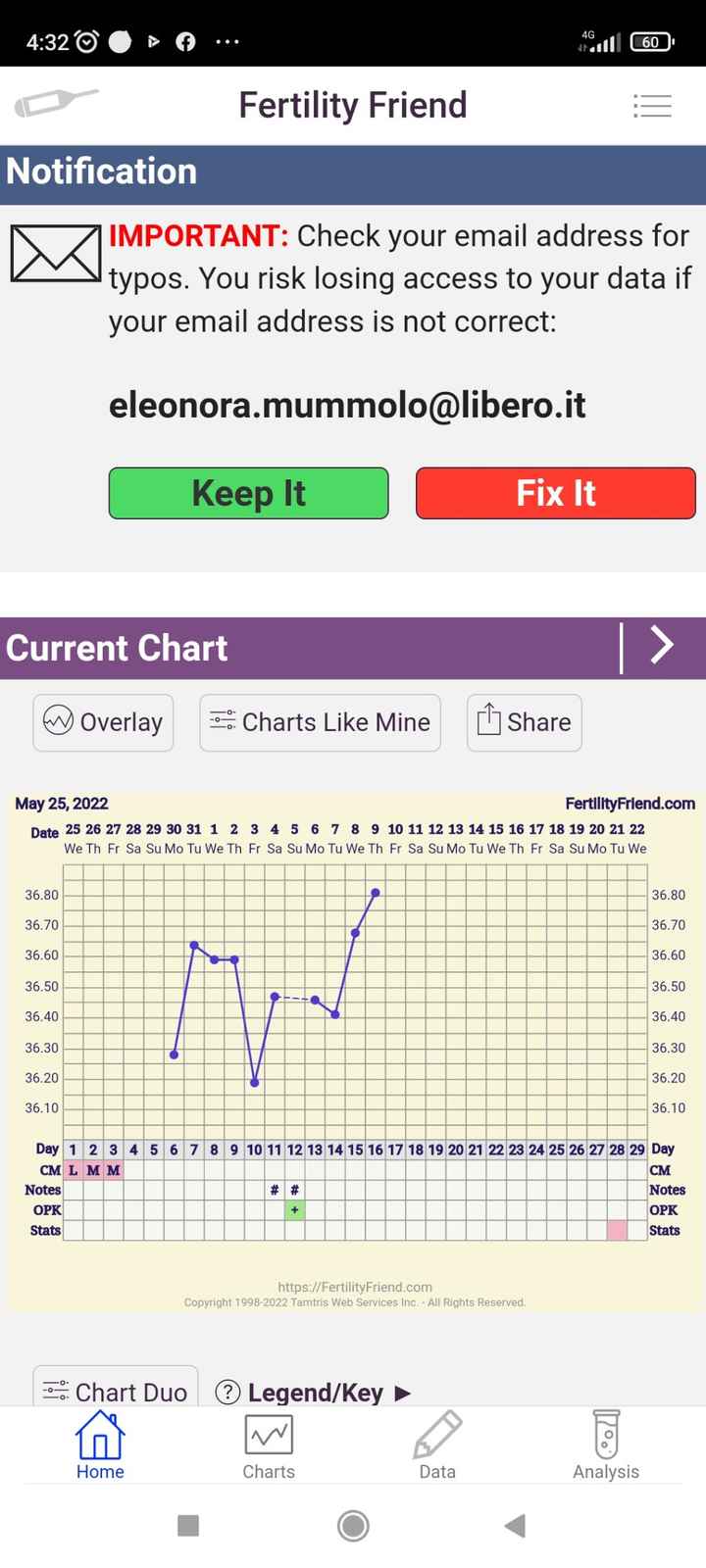Image resolution: width=706 pixels, height=1568 pixels.
Task: Open Chart Duo
Action: pyautogui.click(x=115, y=1392)
